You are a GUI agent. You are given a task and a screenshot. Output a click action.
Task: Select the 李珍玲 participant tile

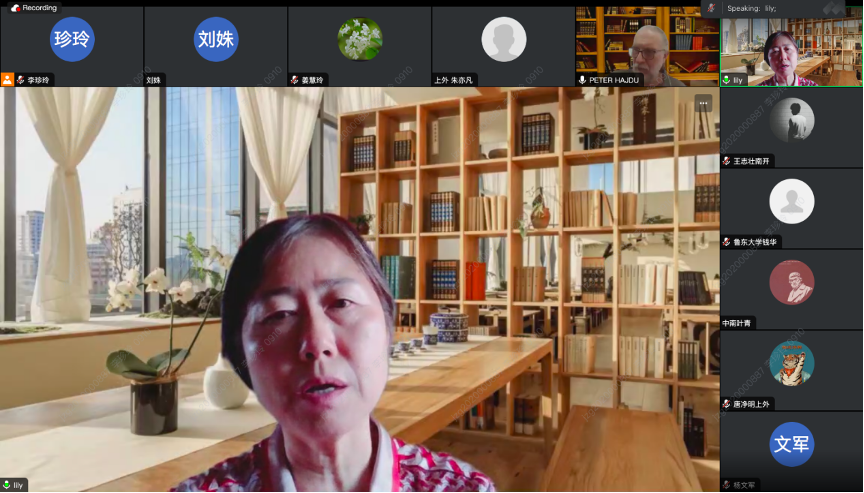72,45
